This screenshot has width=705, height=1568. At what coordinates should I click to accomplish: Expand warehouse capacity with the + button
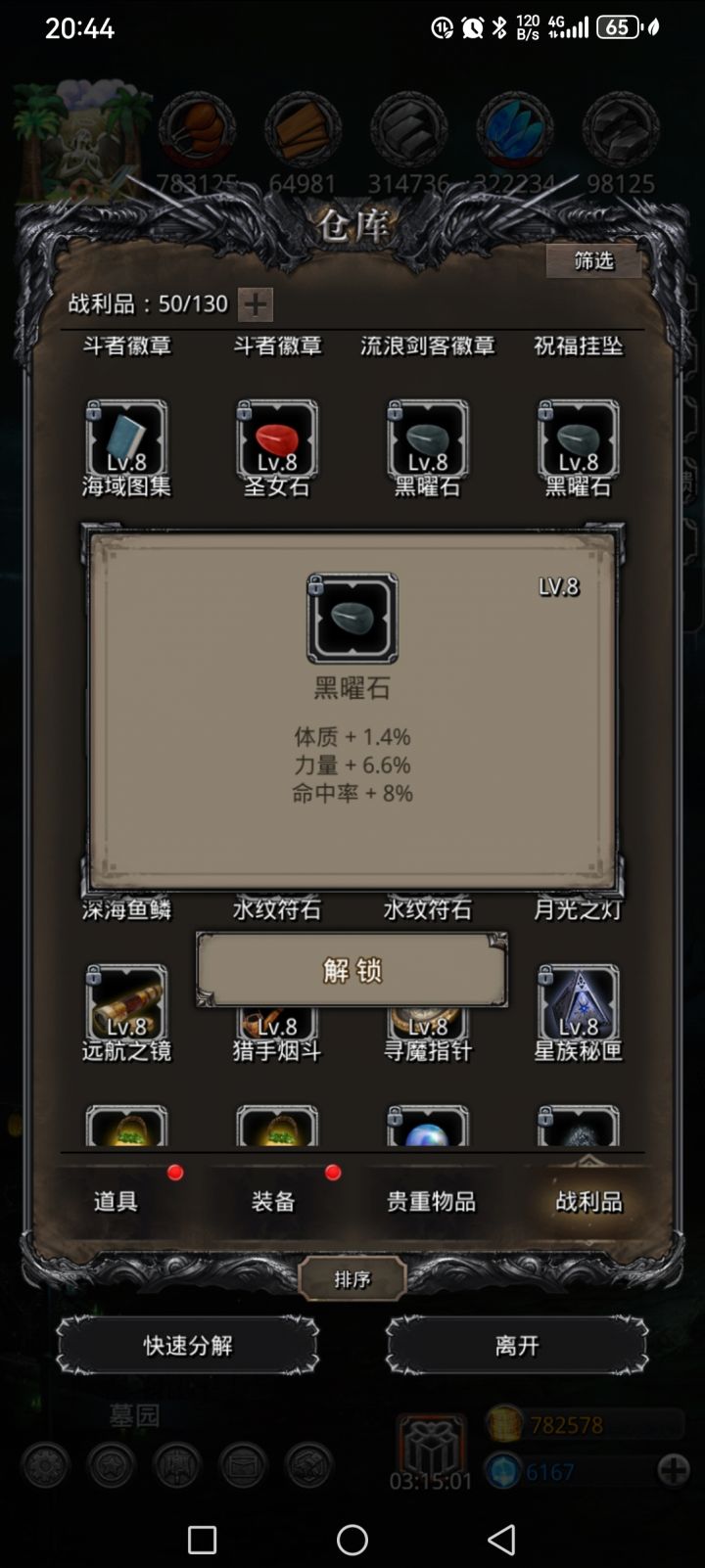(256, 304)
